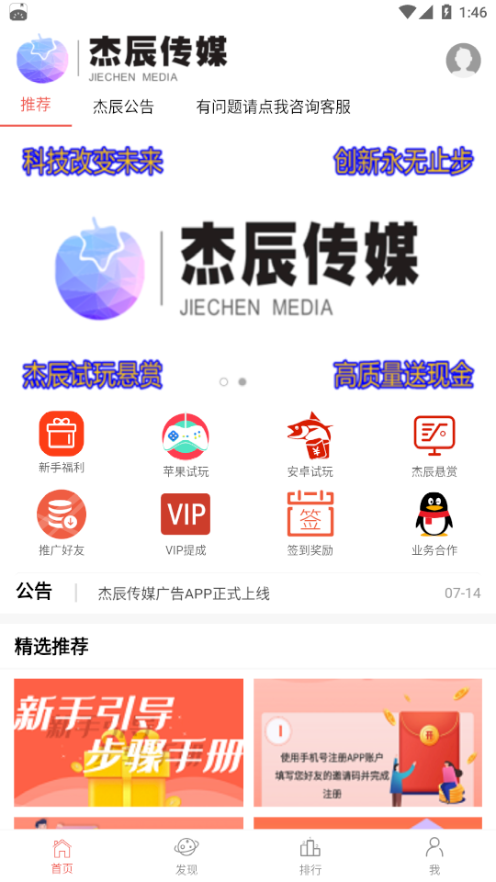Open 签到奖励 check-in shortcut
Screen dimensions: 496x882
[x=310, y=524]
